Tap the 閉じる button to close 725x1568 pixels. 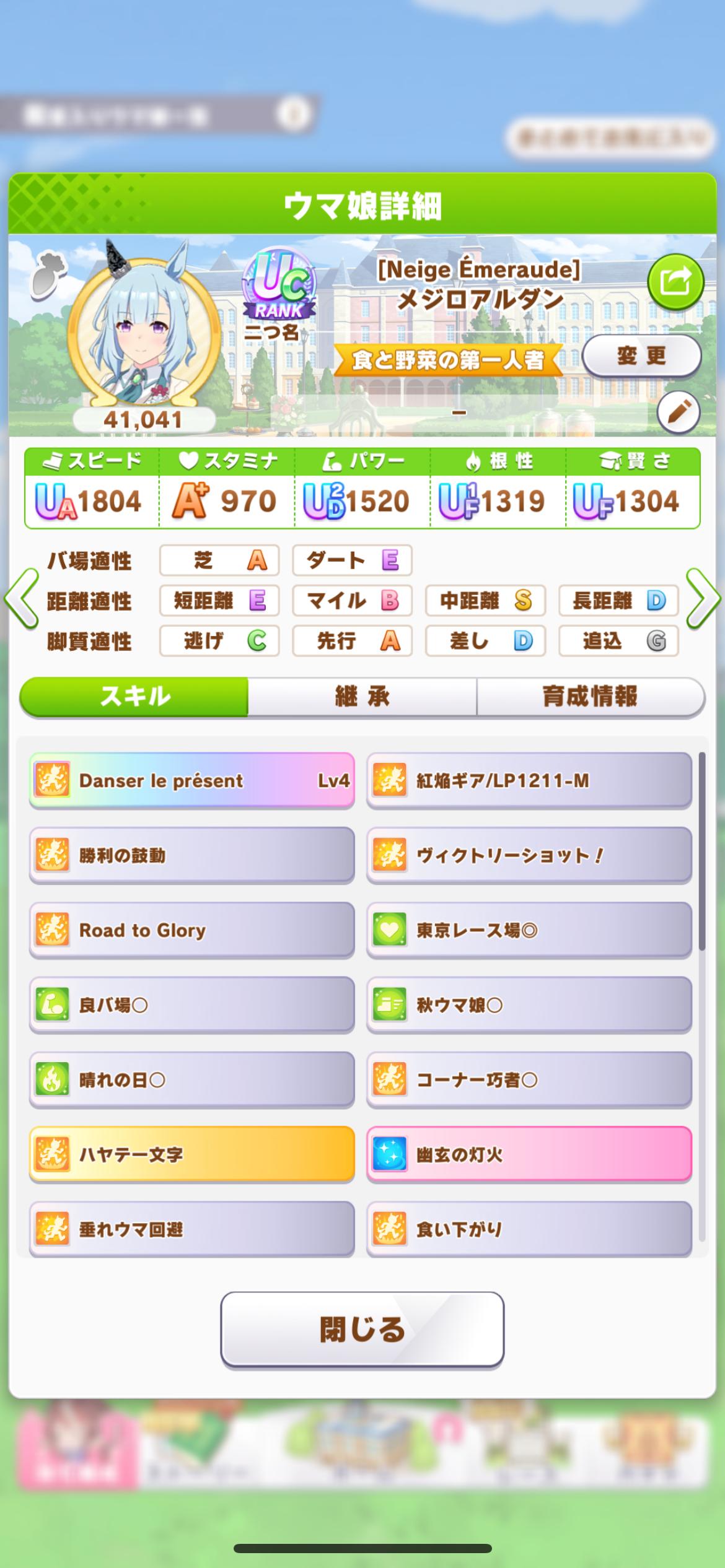pyautogui.click(x=362, y=1330)
